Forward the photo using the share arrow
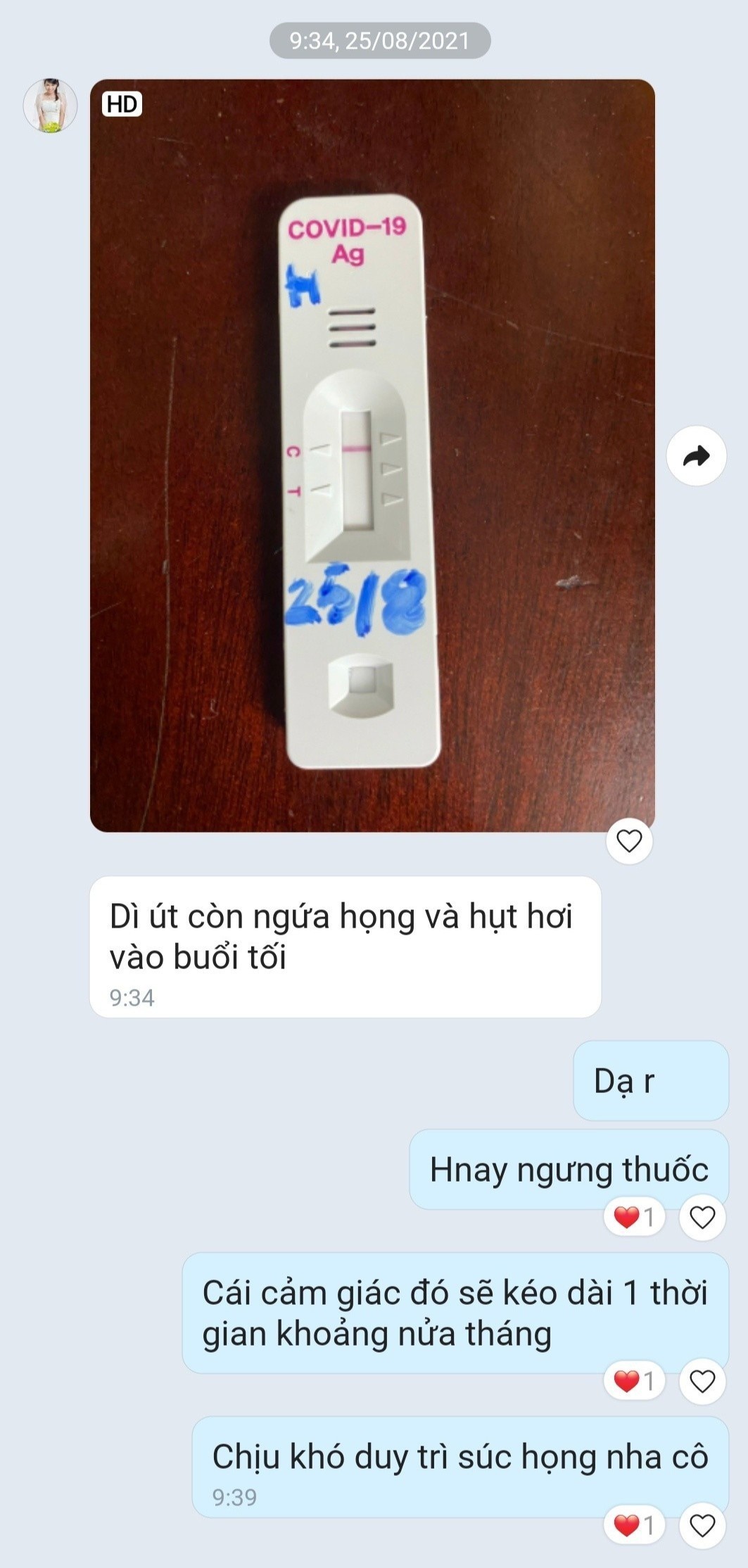Viewport: 748px width, 1568px height. click(696, 456)
